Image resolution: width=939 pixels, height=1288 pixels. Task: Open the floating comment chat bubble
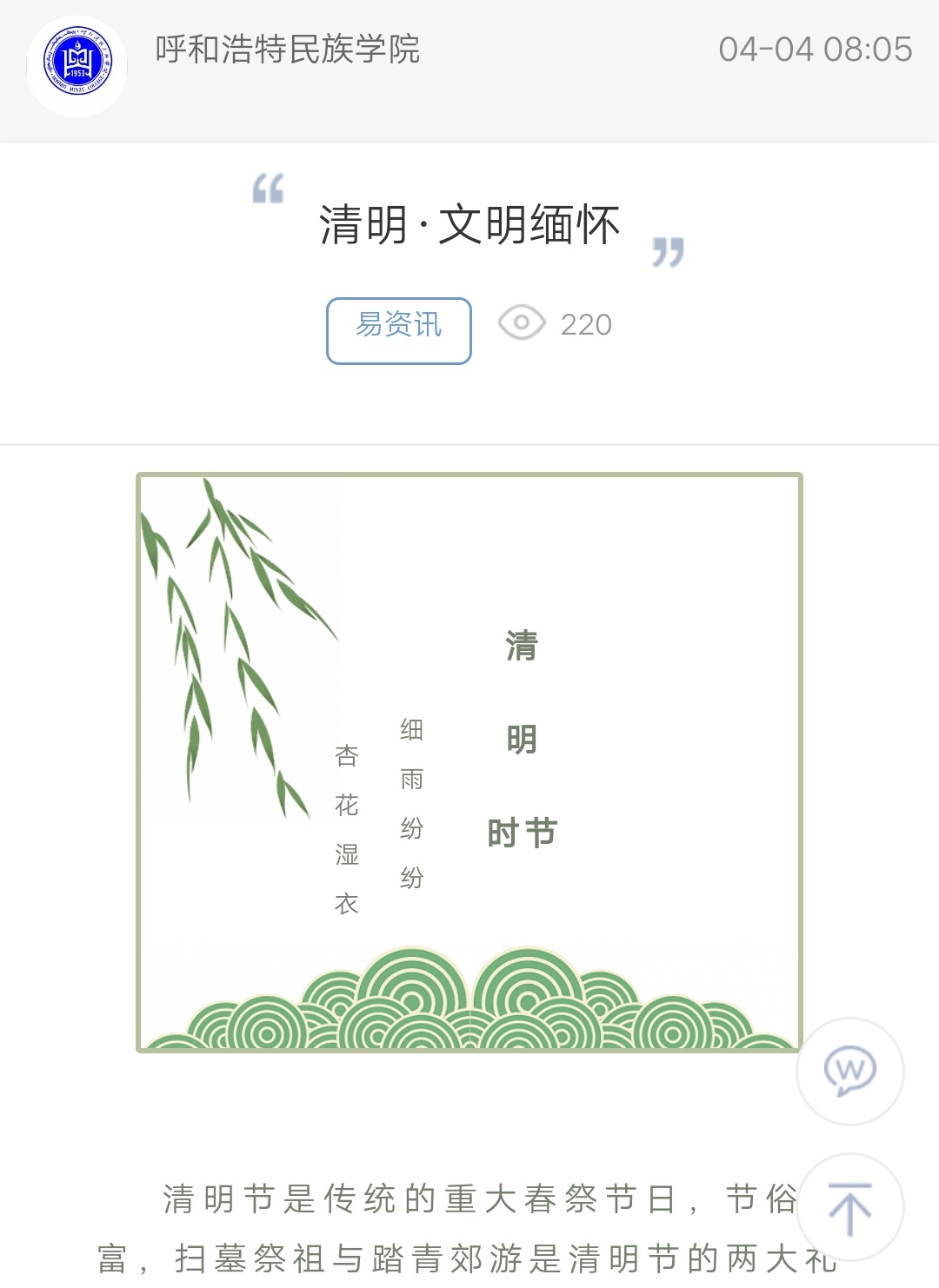pyautogui.click(x=849, y=1071)
